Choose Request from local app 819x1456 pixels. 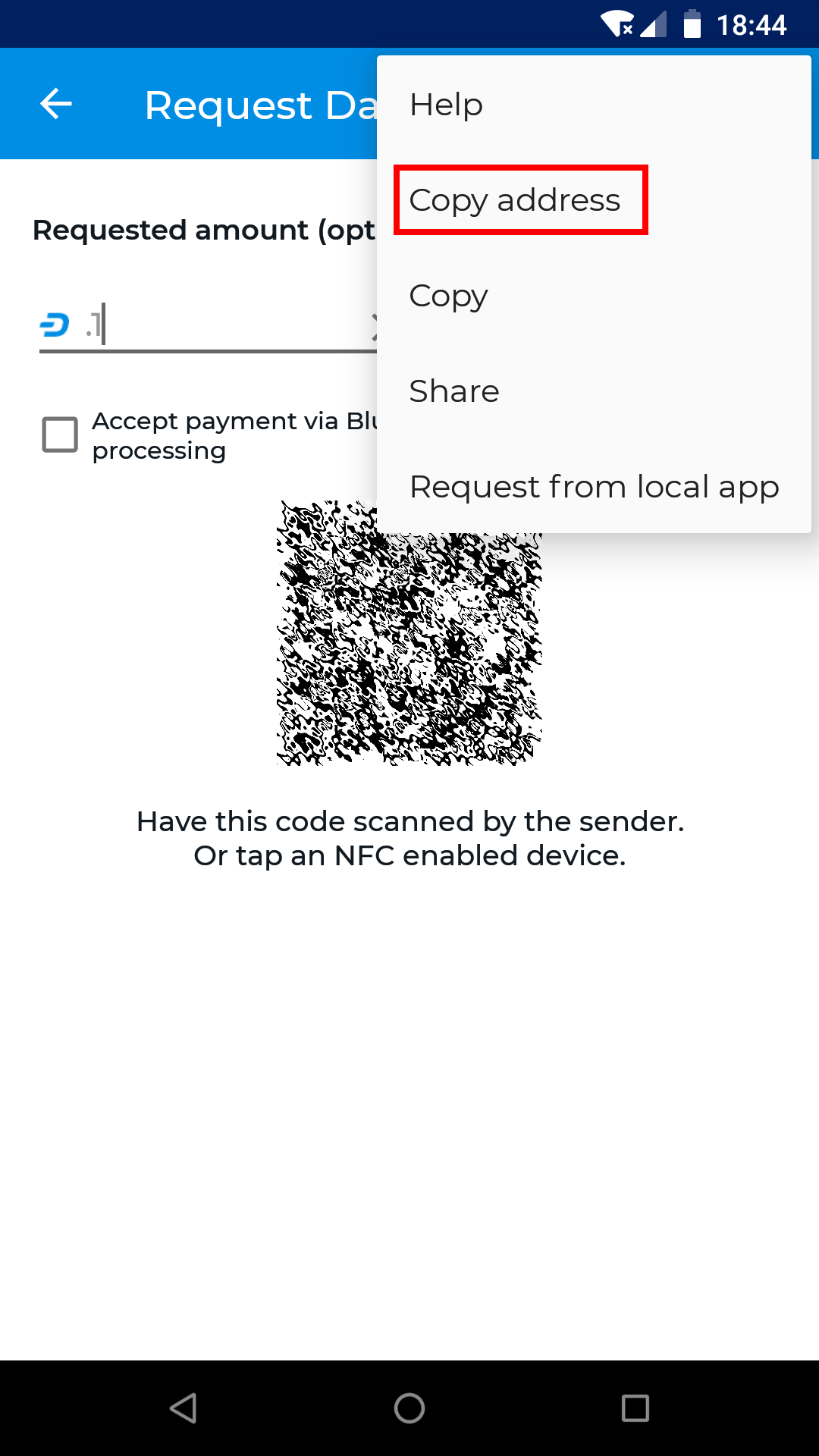594,487
